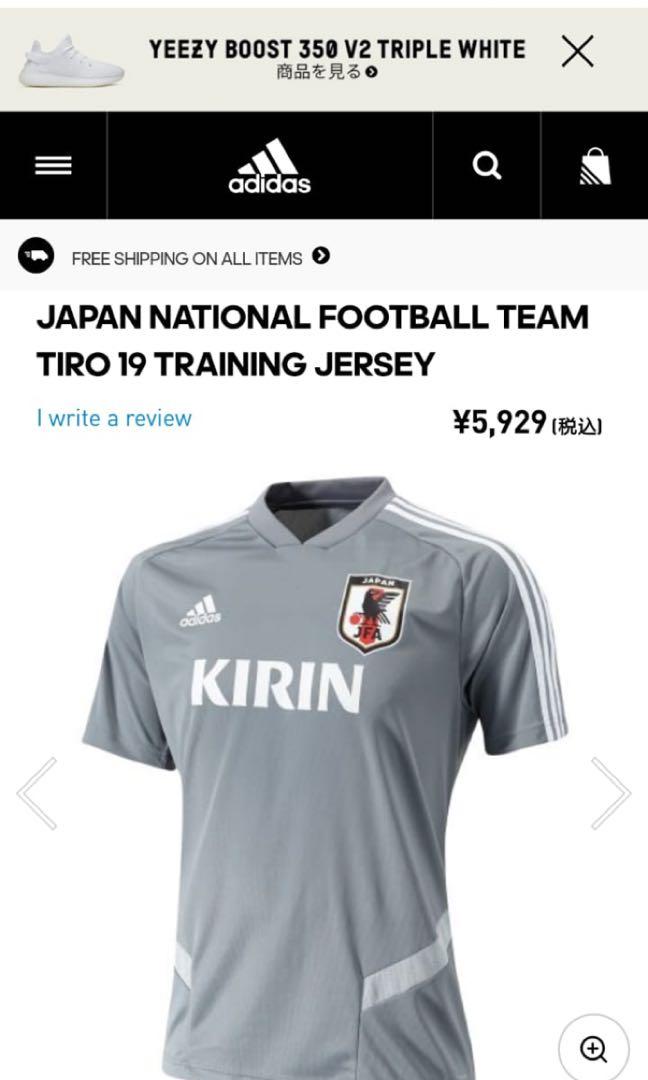Screen dimensions: 648x1080
Task: Open the search icon
Action: [x=487, y=166]
